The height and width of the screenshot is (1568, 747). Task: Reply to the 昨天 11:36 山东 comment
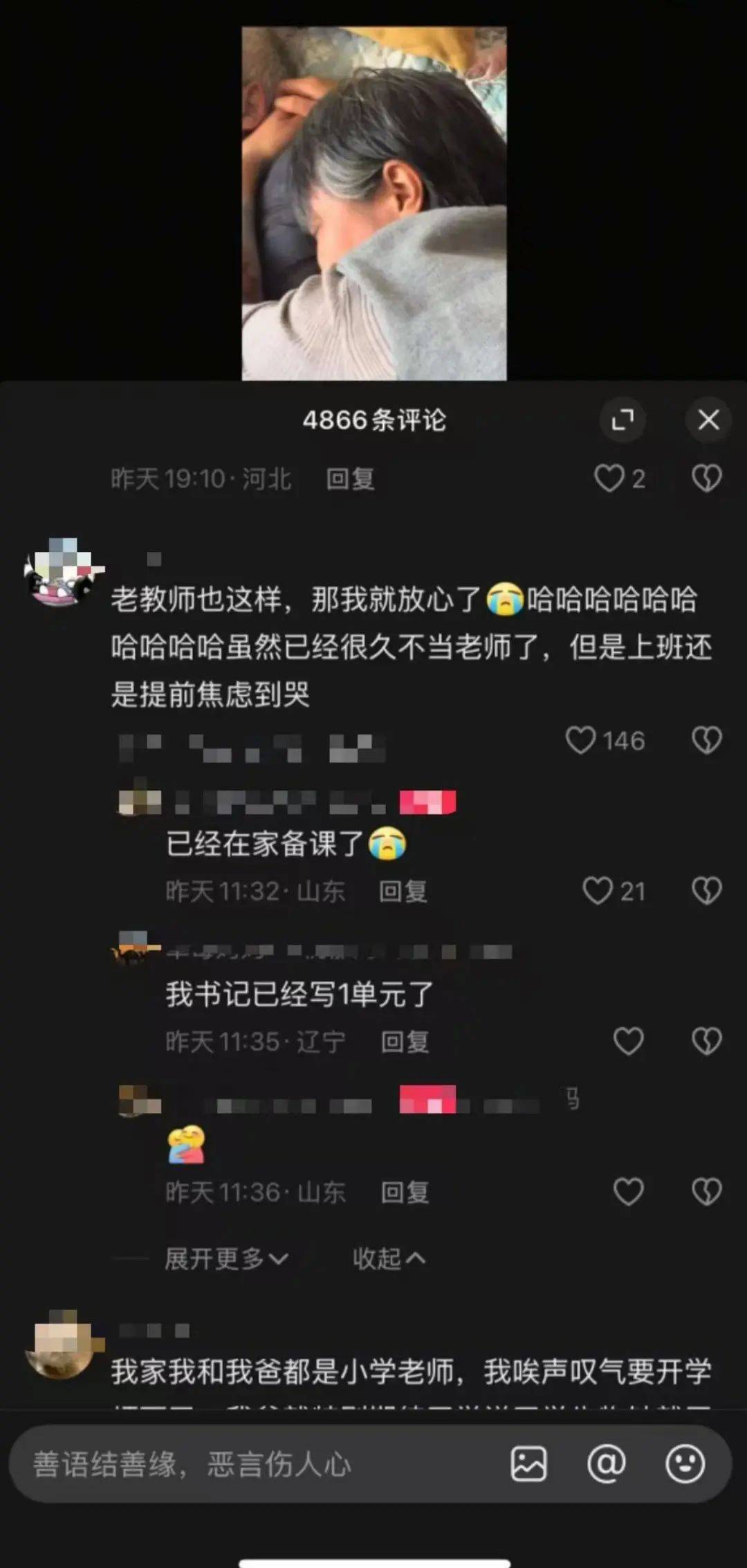(x=405, y=1192)
